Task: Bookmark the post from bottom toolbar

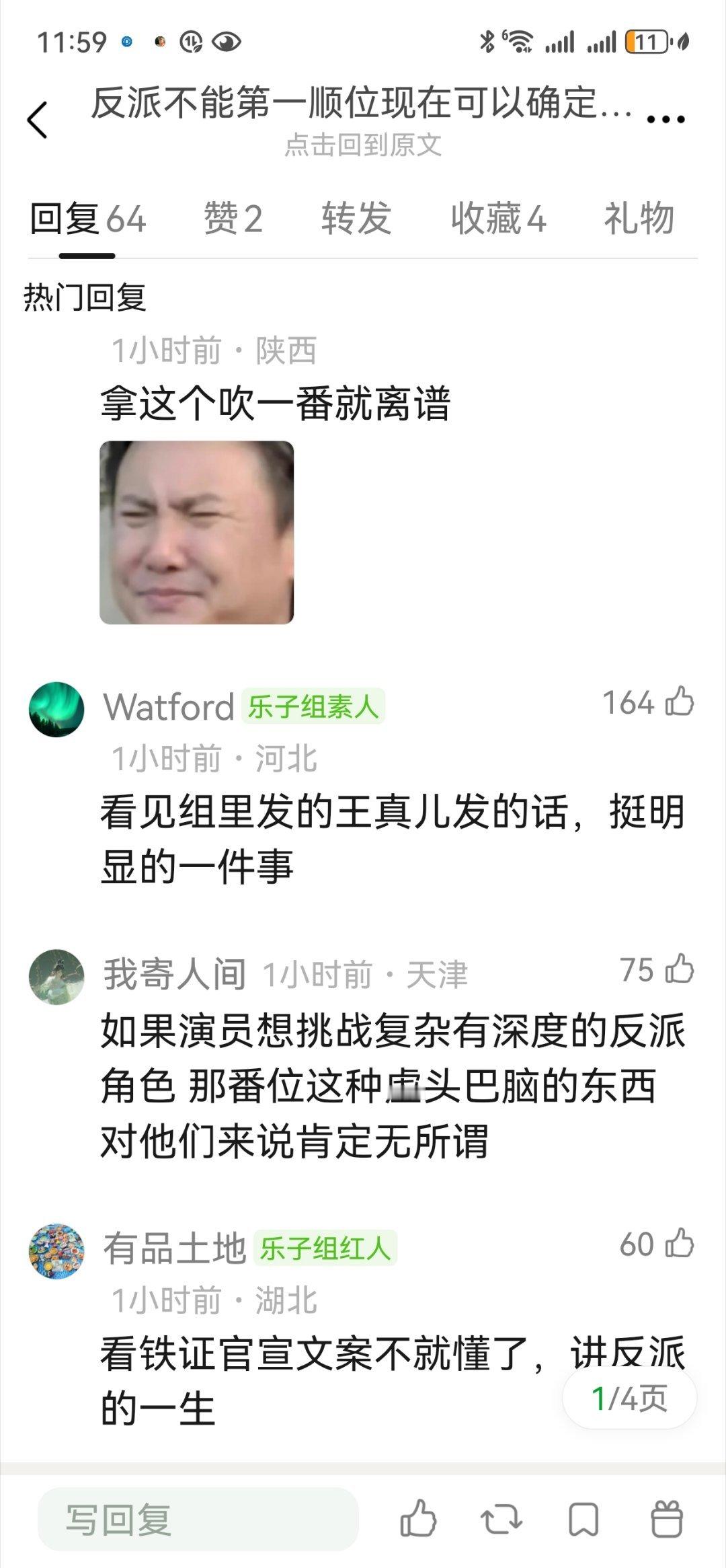Action: [583, 1520]
